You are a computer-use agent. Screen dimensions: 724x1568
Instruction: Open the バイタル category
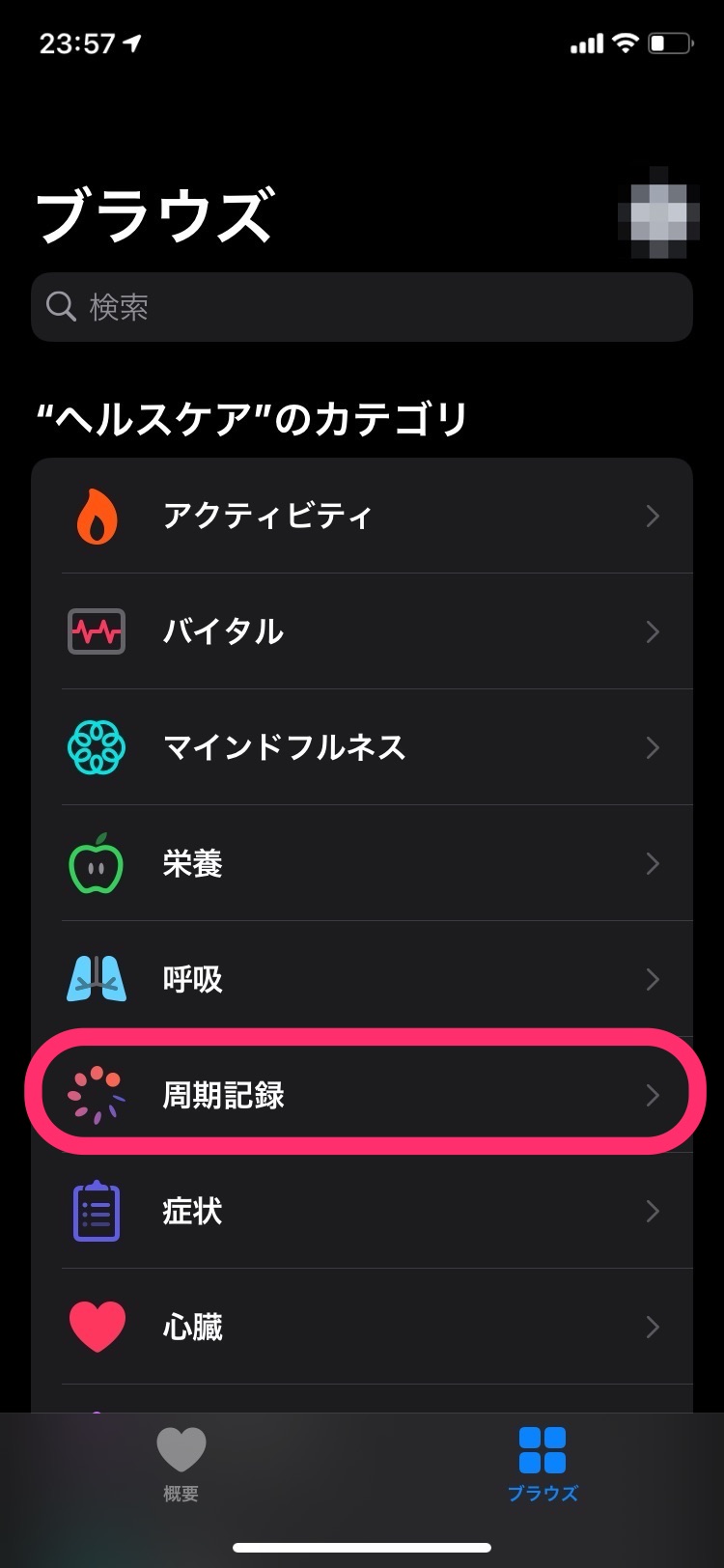pyautogui.click(x=362, y=631)
